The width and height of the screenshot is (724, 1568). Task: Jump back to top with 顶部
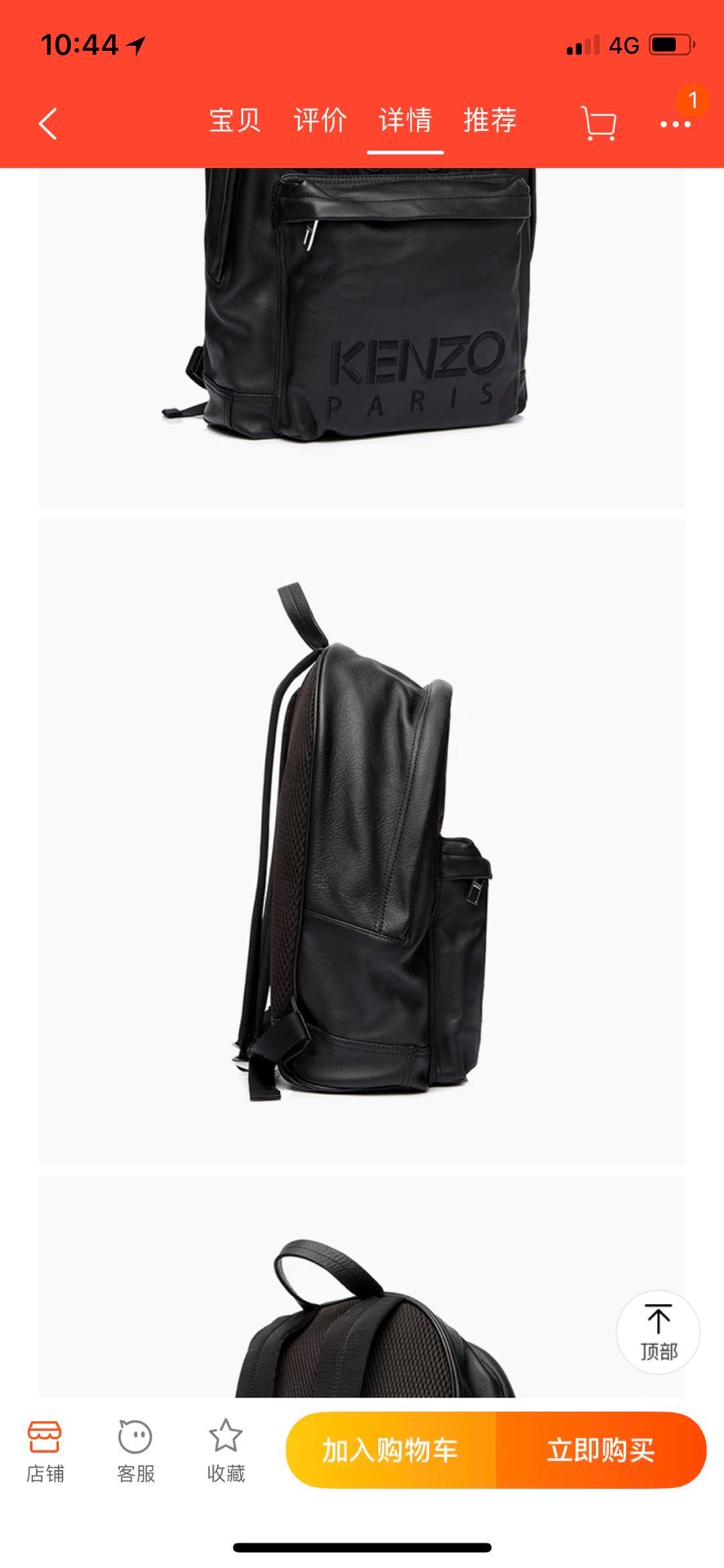(658, 1331)
